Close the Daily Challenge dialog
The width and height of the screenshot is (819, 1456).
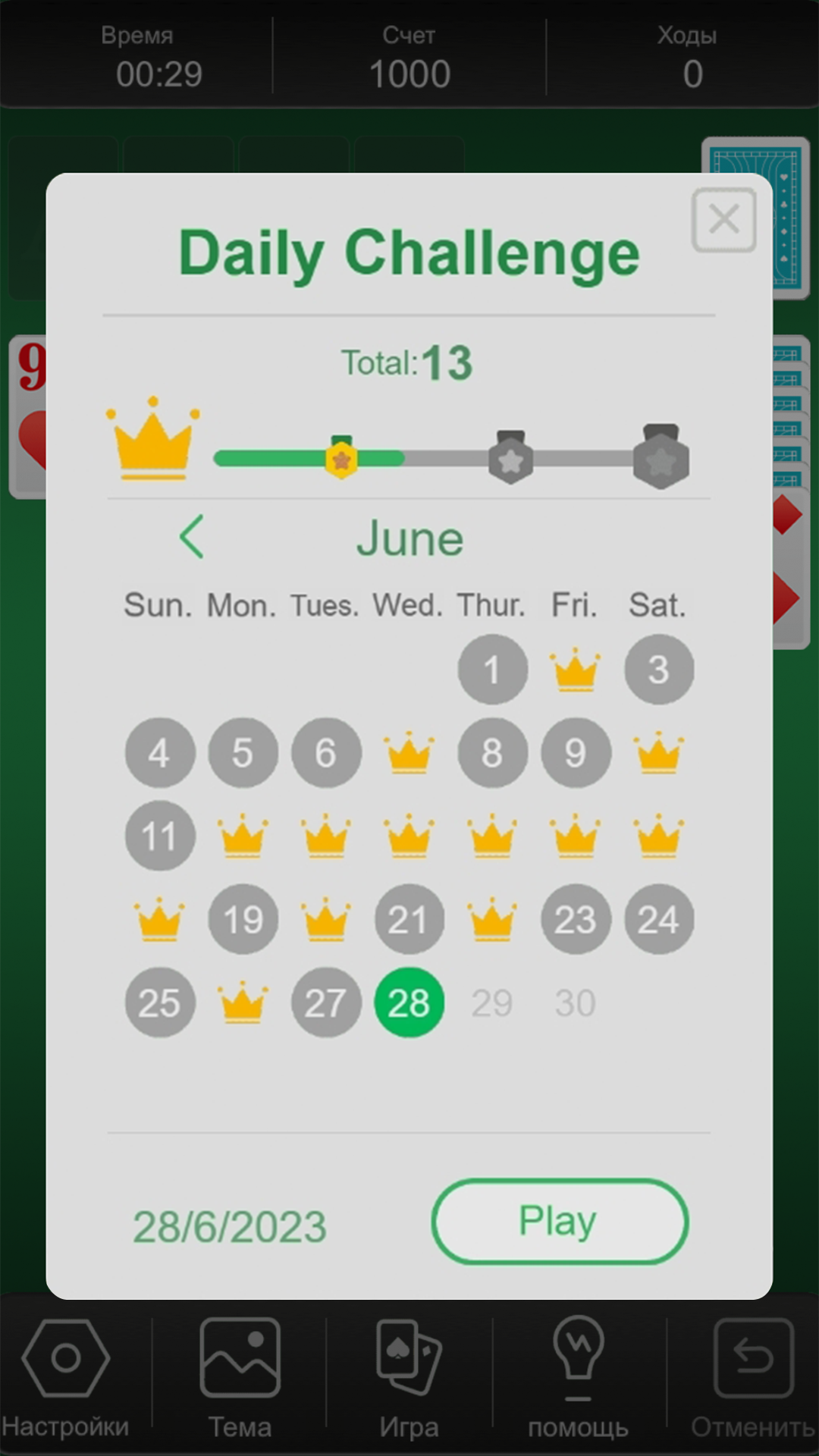coord(723,220)
